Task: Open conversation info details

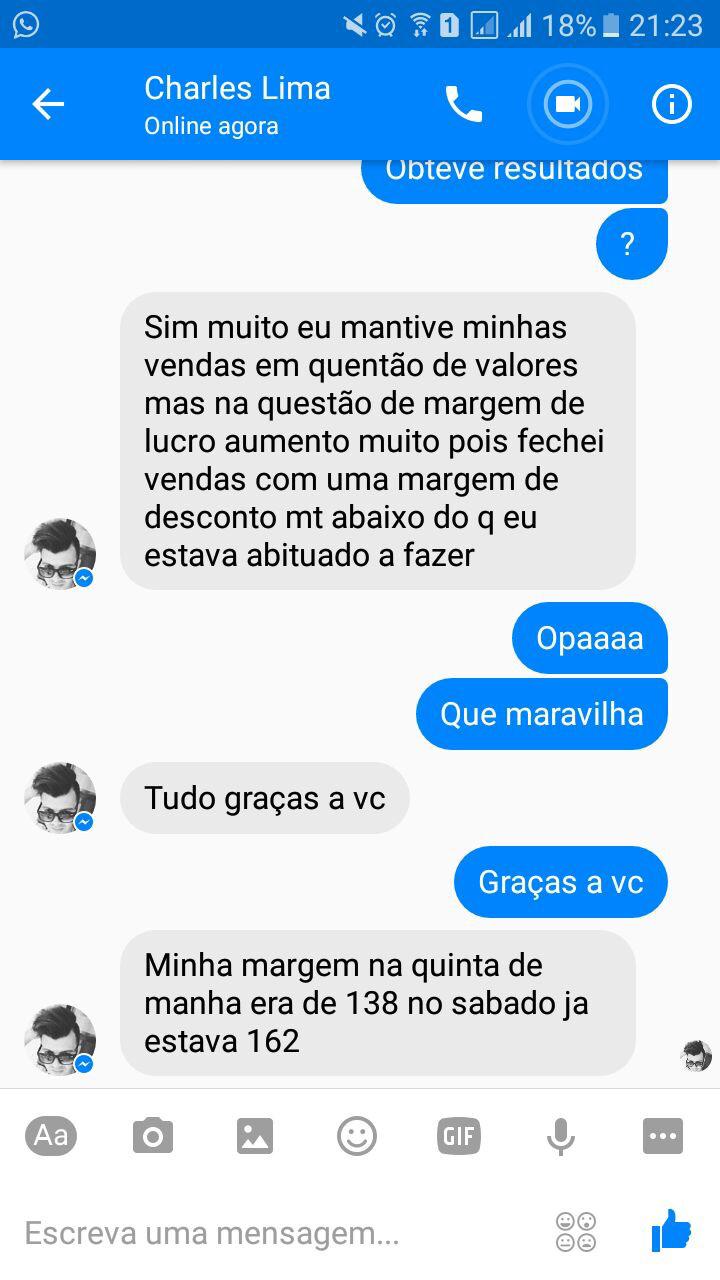Action: pos(671,104)
